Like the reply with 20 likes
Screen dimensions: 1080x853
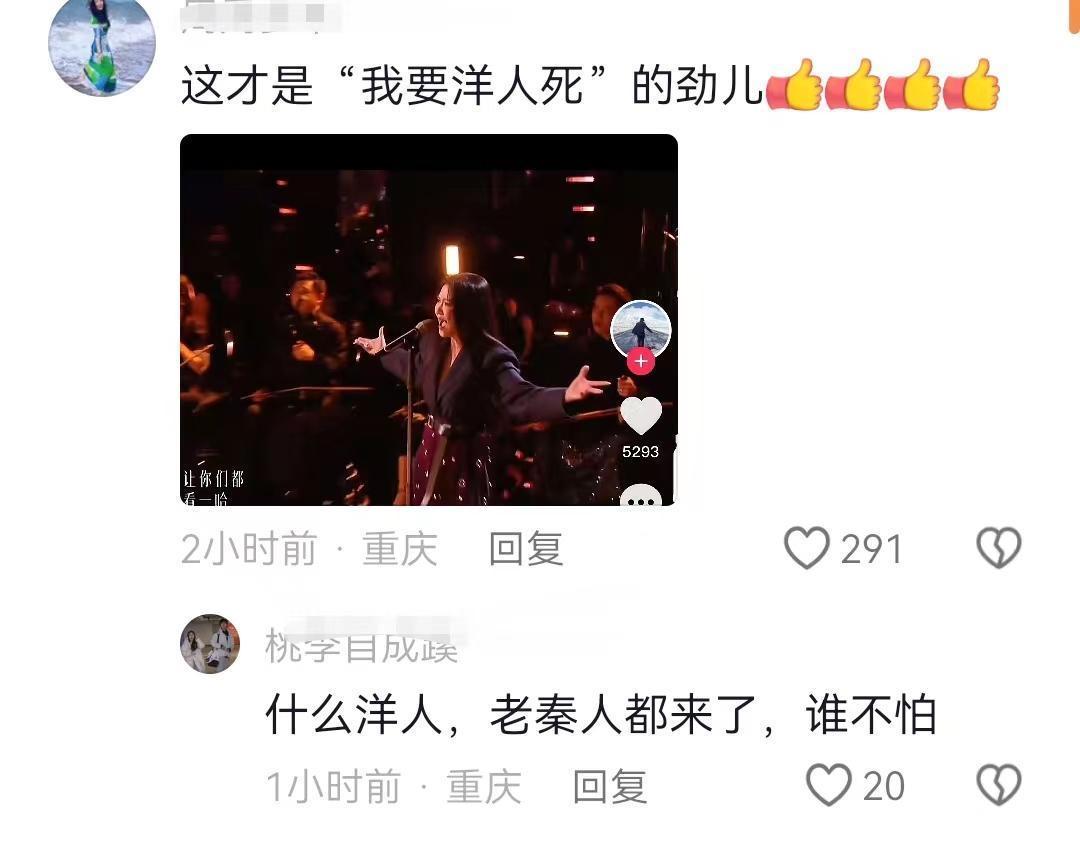(829, 785)
